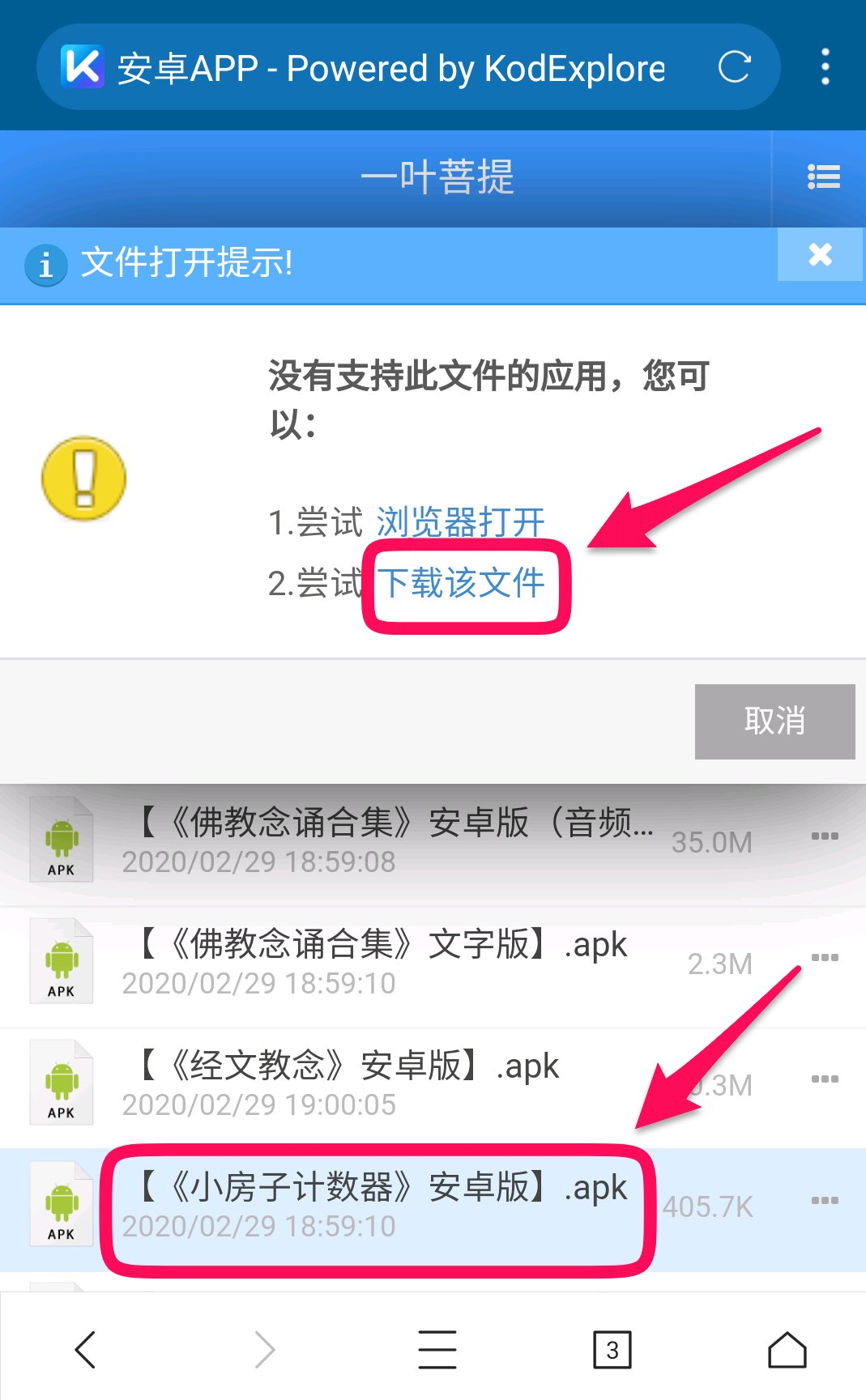
Task: Open more options for 《小房子计数器》 file
Action: click(825, 1200)
